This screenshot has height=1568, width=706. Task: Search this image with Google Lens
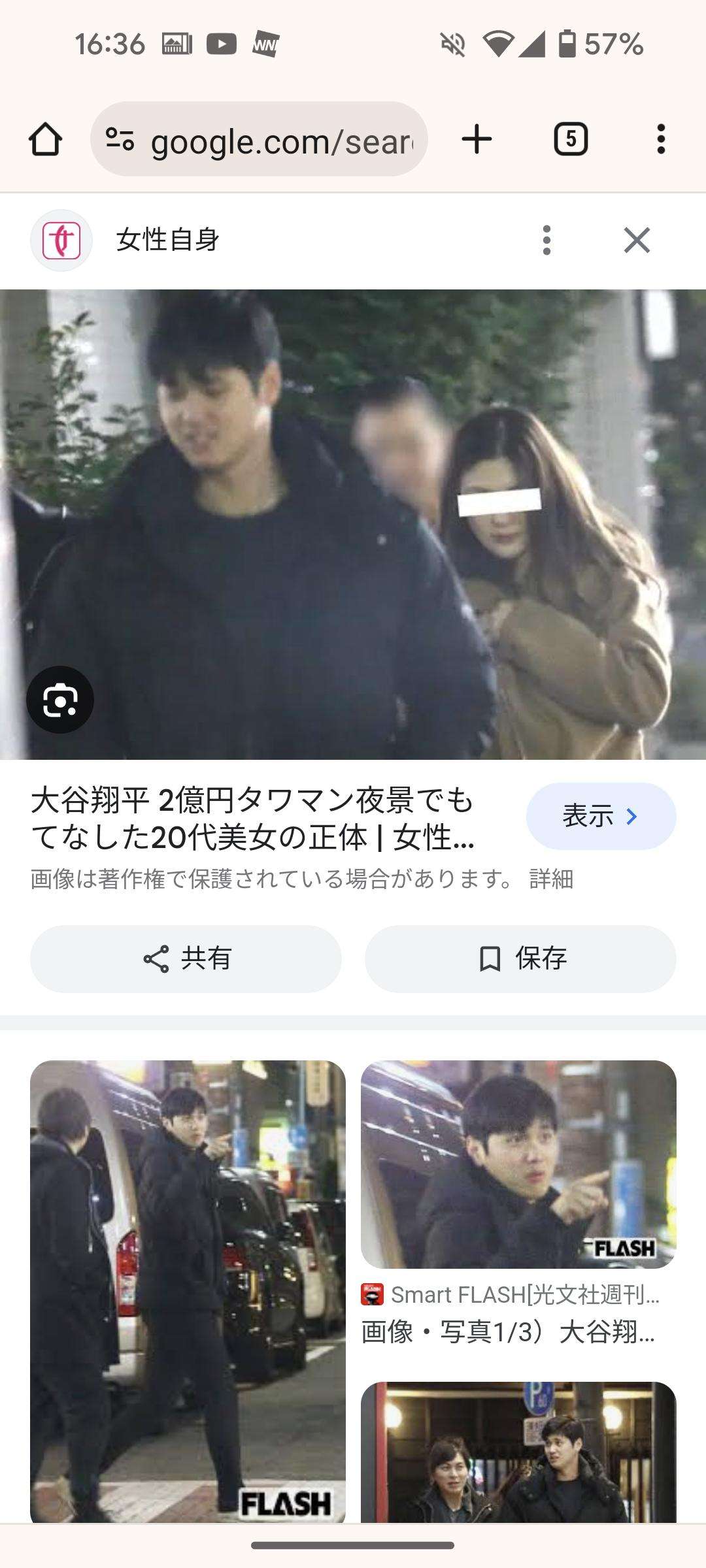point(60,700)
